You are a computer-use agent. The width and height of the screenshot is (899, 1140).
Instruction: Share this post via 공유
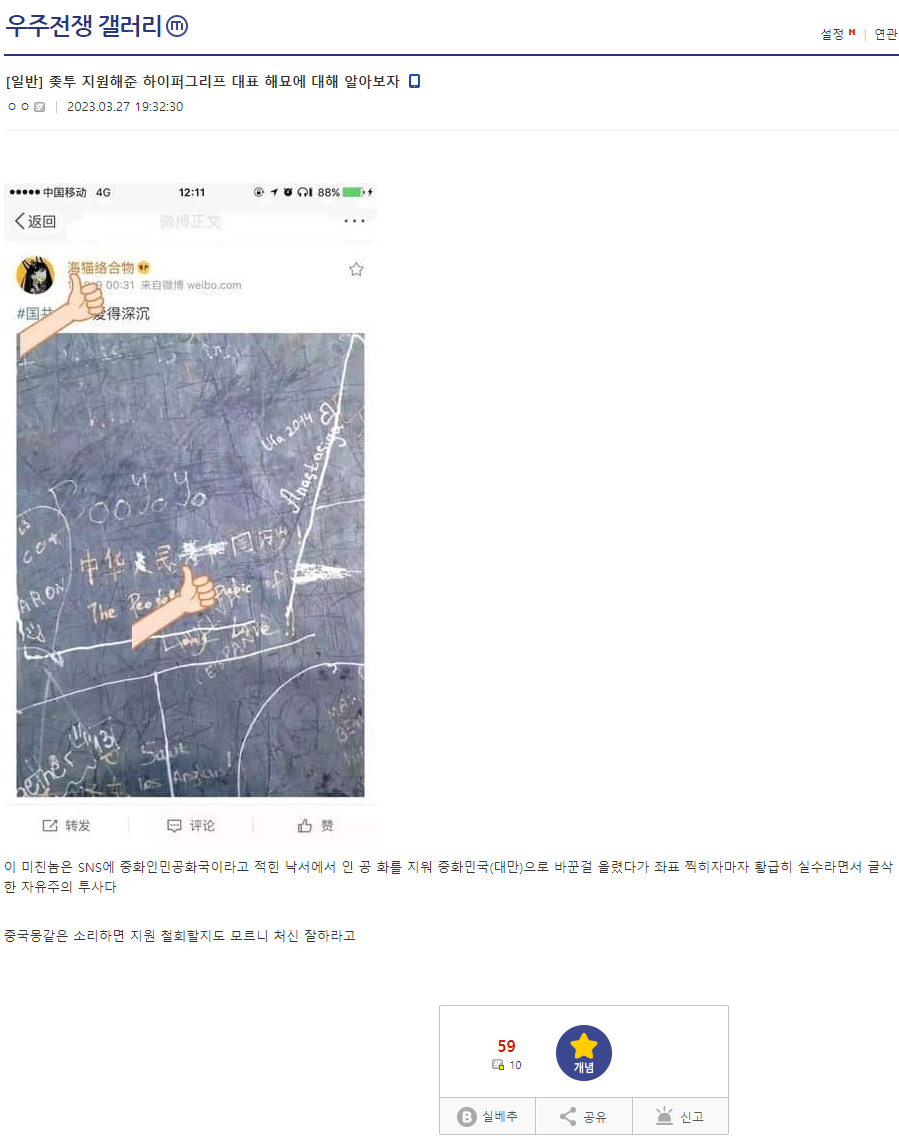(x=583, y=1117)
